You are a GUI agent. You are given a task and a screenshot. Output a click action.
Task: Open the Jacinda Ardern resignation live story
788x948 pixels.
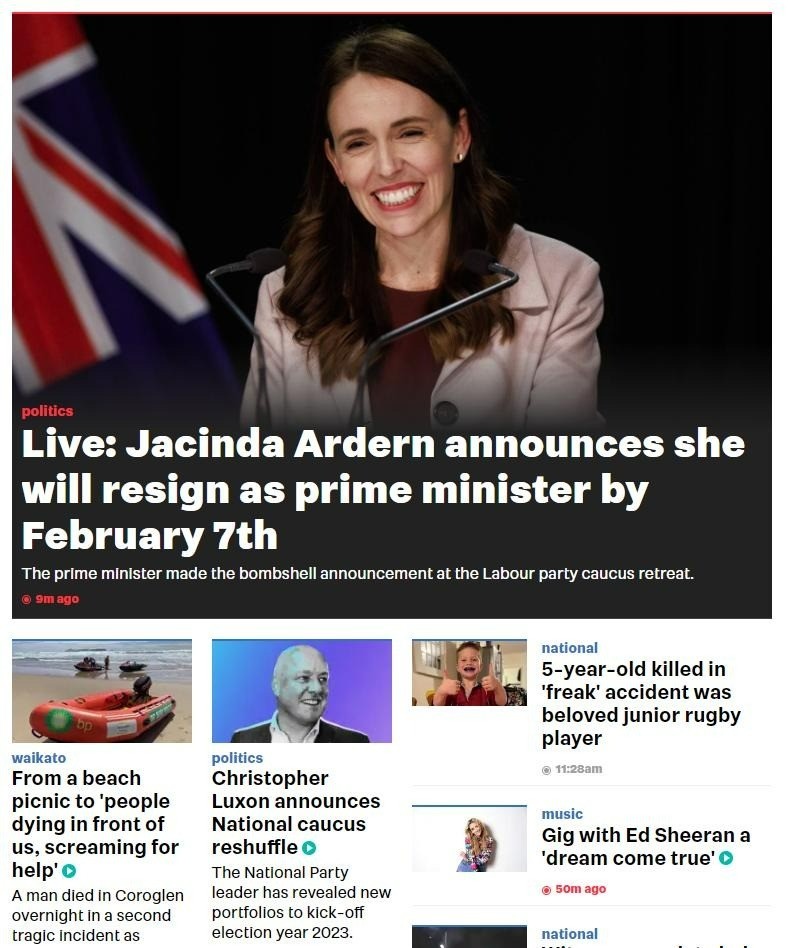[x=383, y=489]
